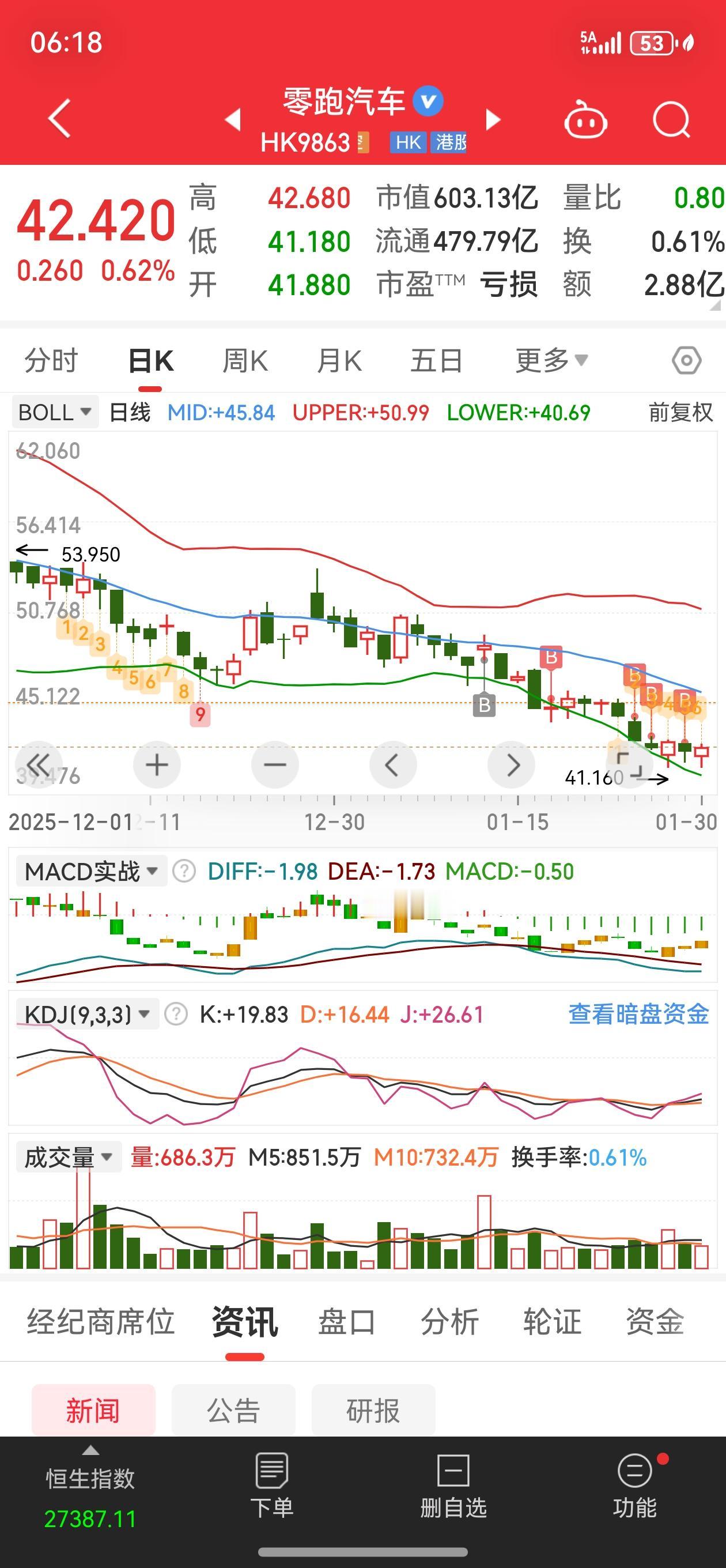Select the 公告 announcements chip
The image size is (726, 1568).
[x=234, y=1409]
